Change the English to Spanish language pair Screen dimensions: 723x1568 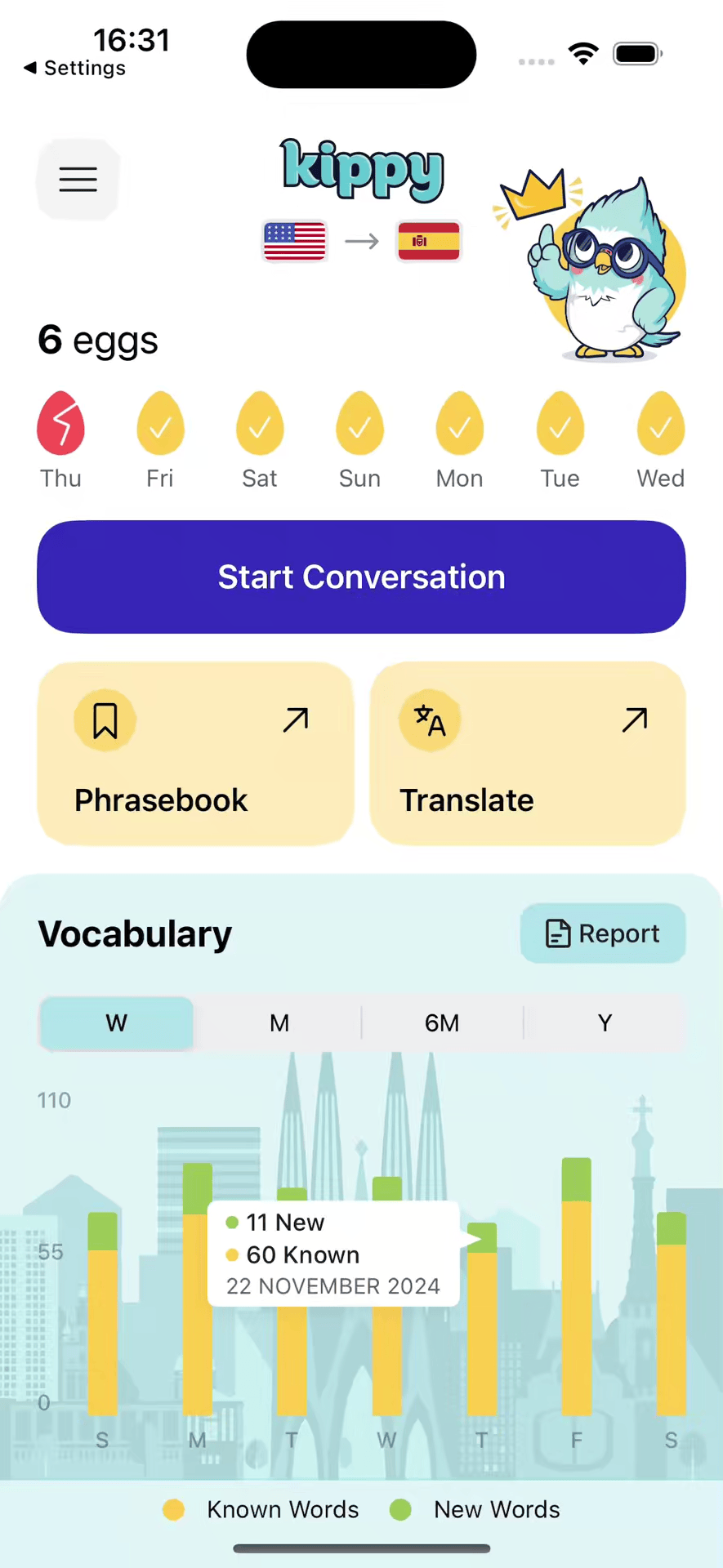(x=361, y=241)
